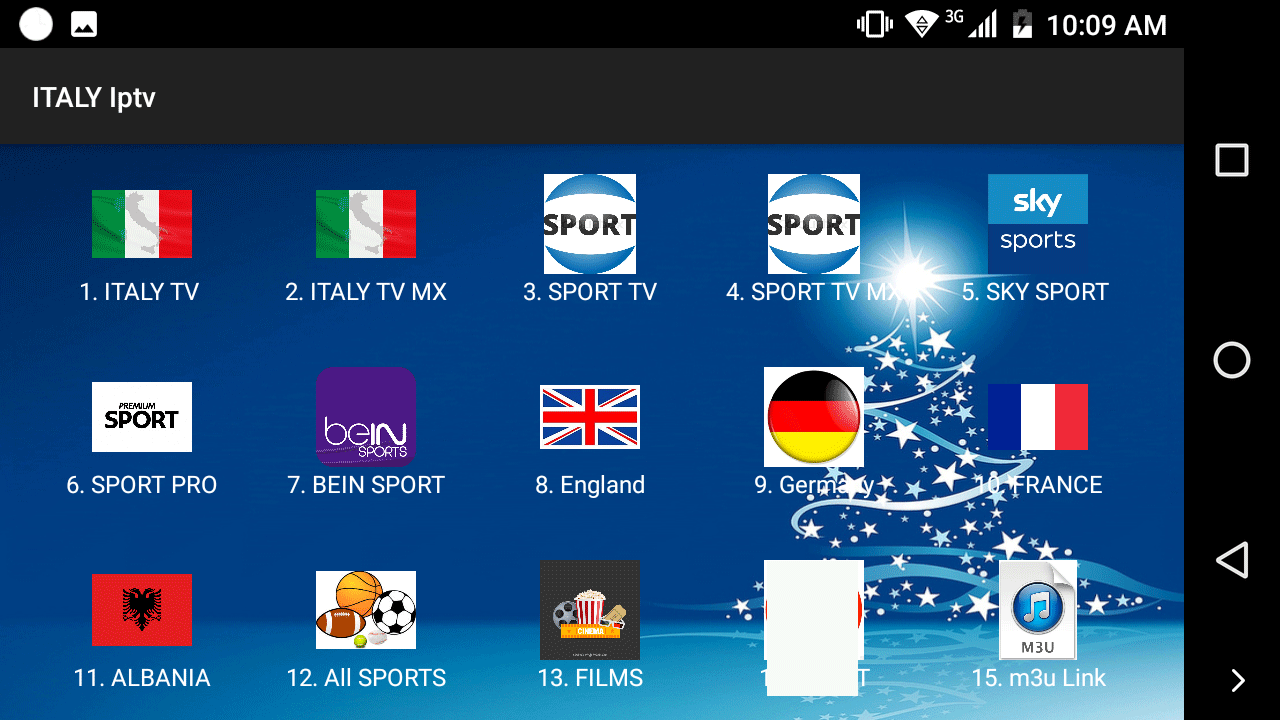The width and height of the screenshot is (1280, 720).
Task: Open the ITALY TV channel list
Action: point(141,225)
